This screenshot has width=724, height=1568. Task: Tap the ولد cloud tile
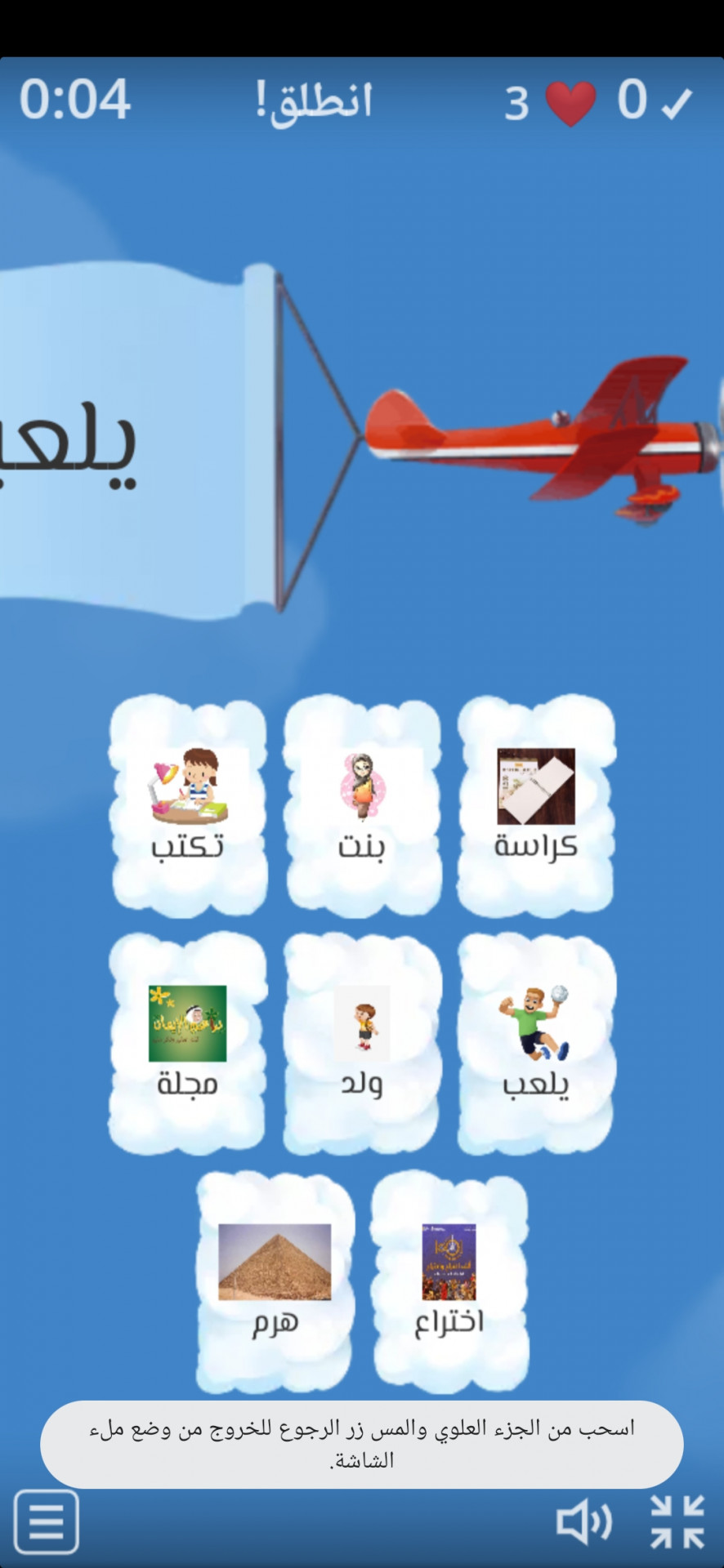click(x=362, y=1043)
